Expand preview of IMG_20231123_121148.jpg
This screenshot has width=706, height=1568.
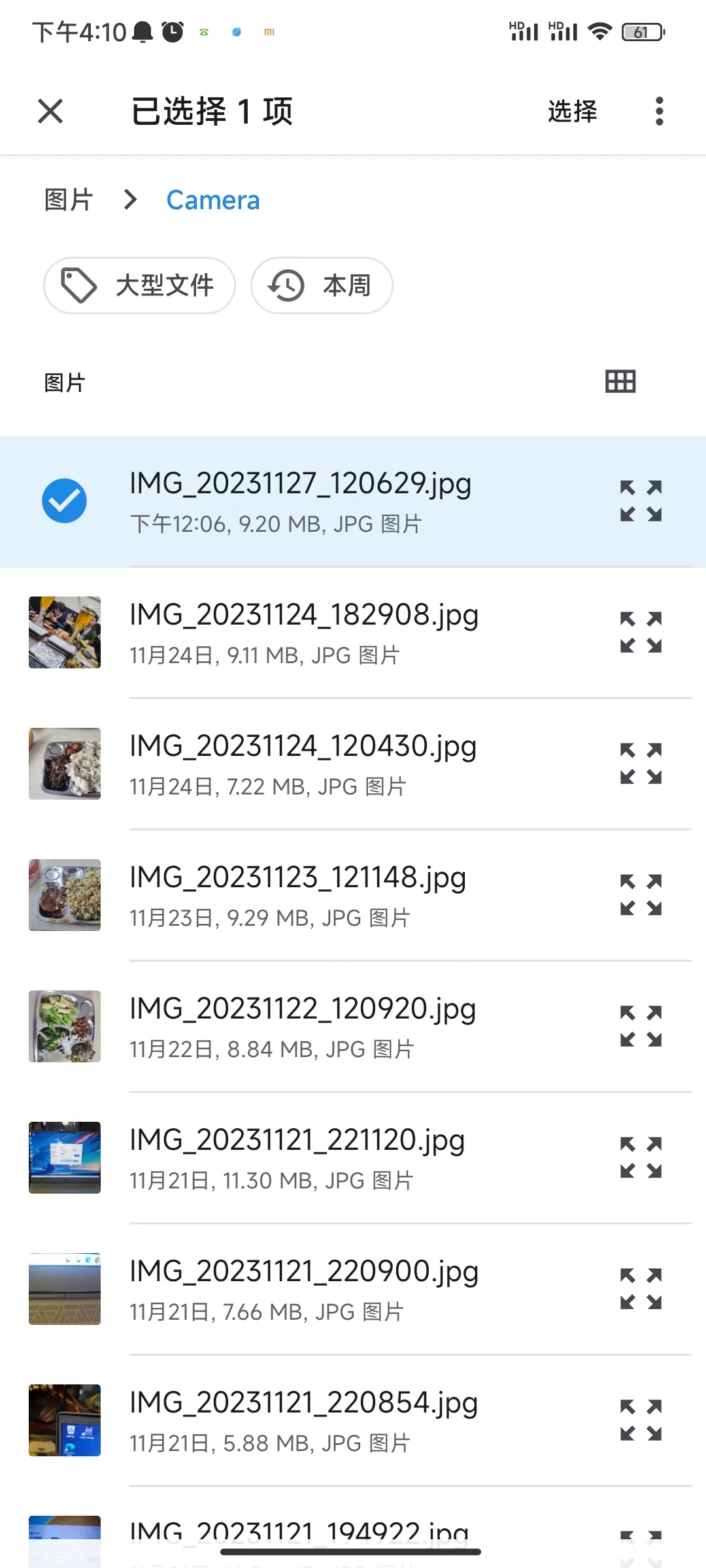[641, 895]
